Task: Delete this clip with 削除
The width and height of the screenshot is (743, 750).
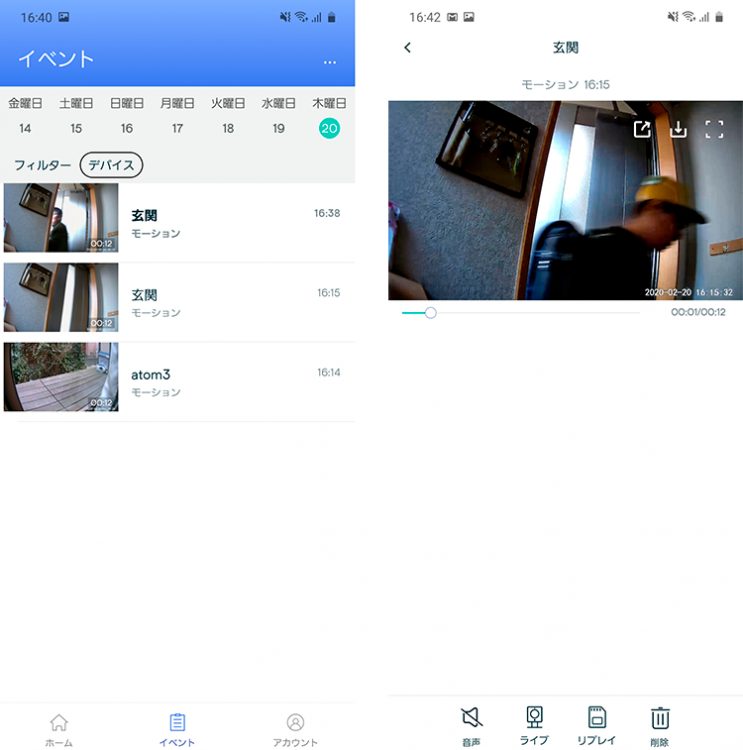Action: 660,723
